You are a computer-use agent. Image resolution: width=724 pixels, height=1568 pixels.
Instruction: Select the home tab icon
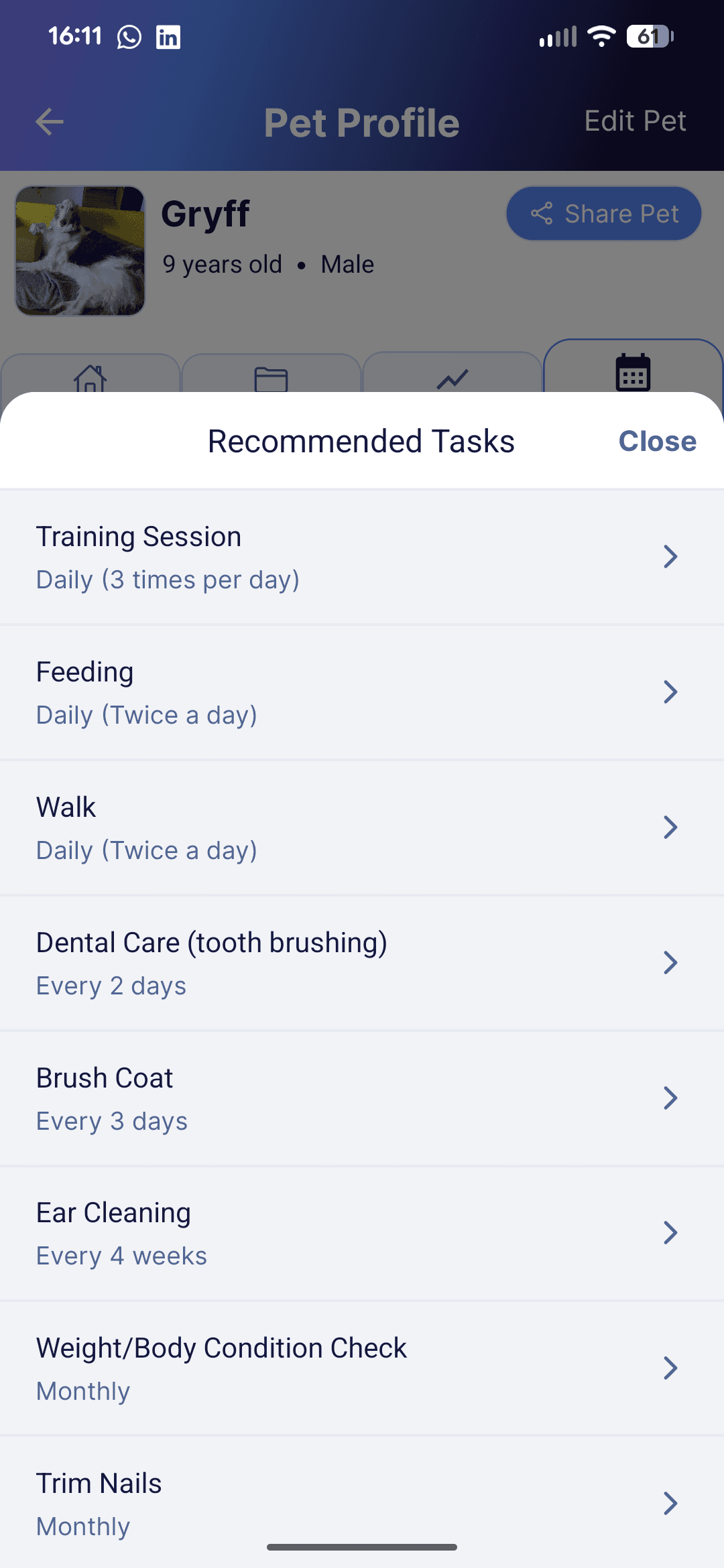pos(90,379)
